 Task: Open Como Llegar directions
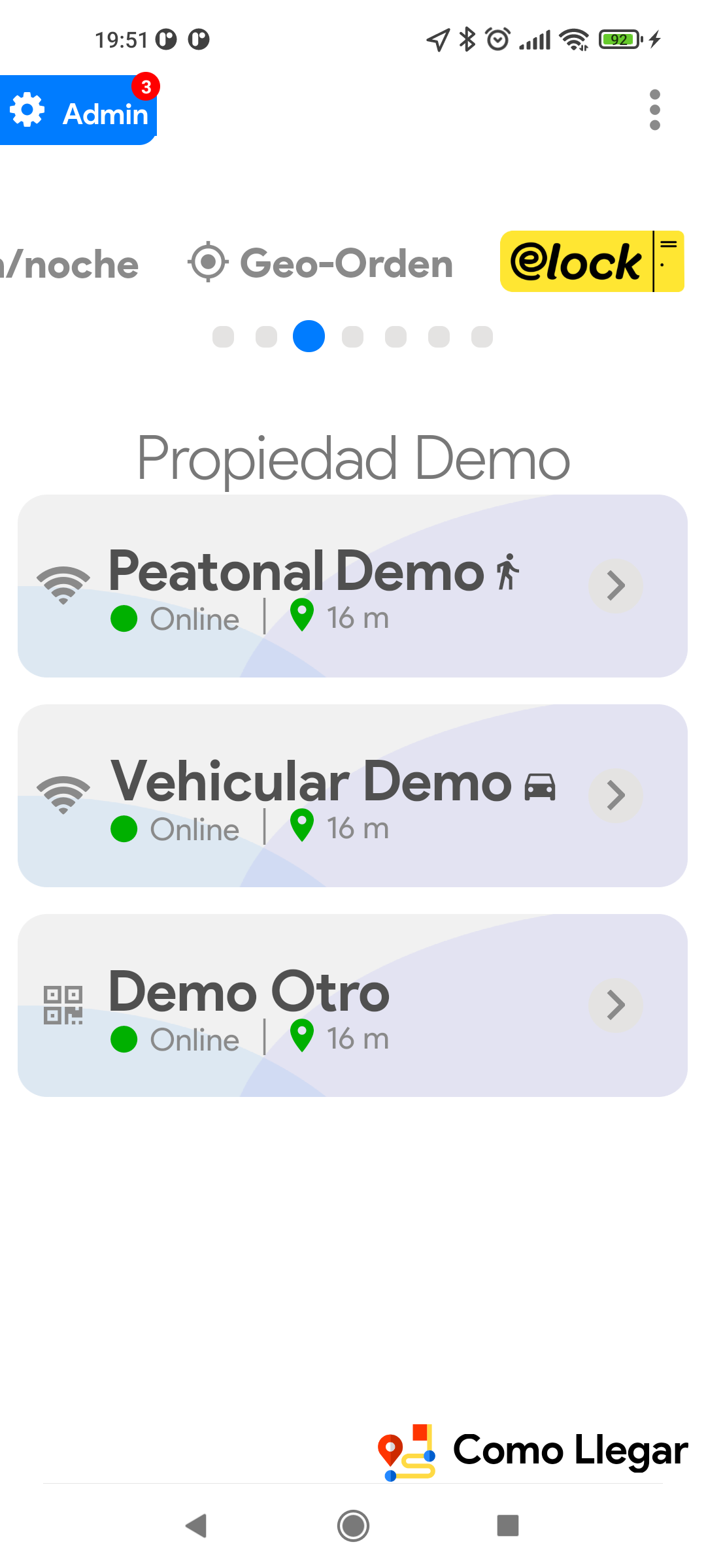tap(533, 1451)
